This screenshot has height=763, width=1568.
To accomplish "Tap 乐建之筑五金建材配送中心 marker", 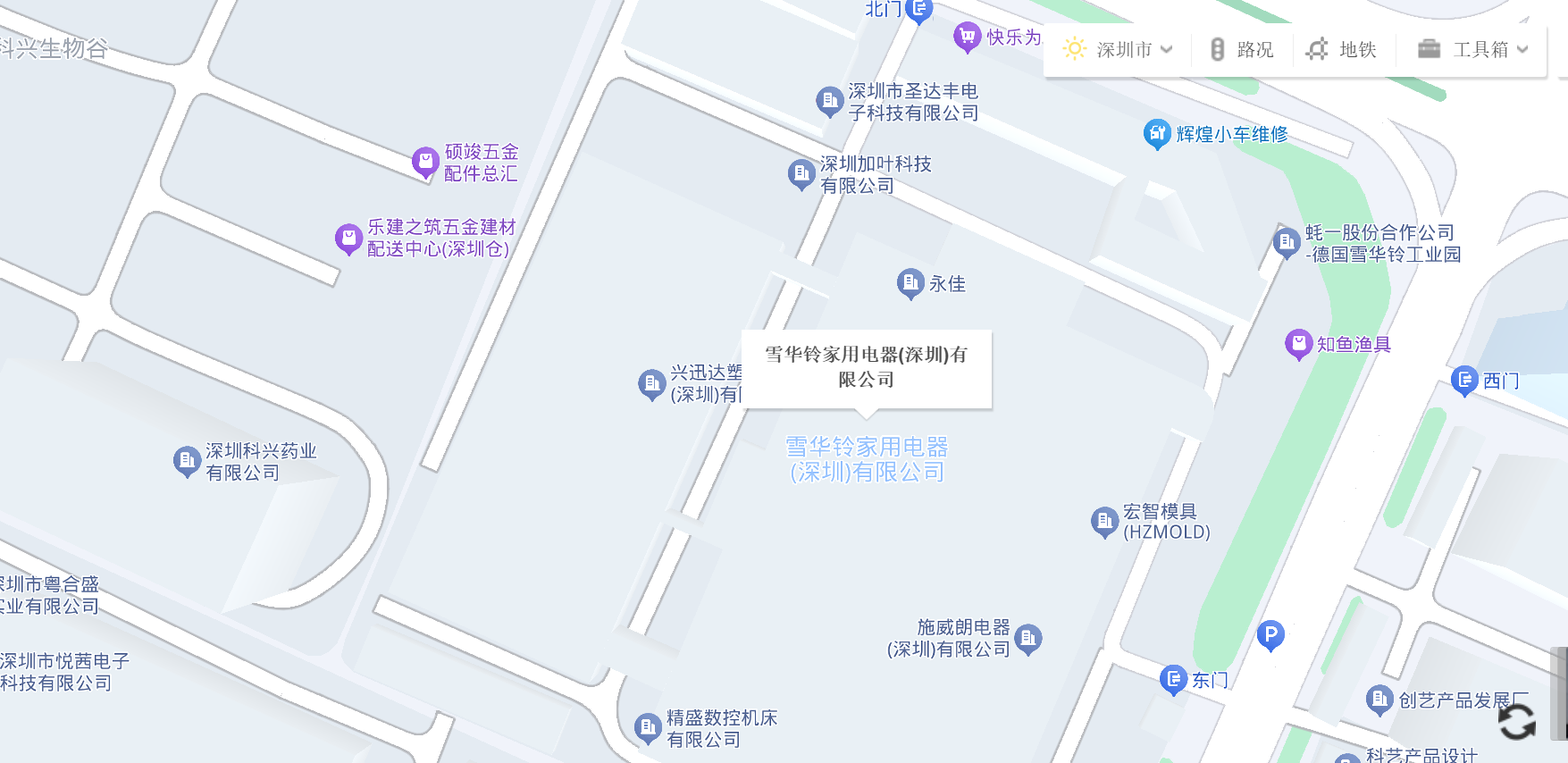I will coord(348,238).
